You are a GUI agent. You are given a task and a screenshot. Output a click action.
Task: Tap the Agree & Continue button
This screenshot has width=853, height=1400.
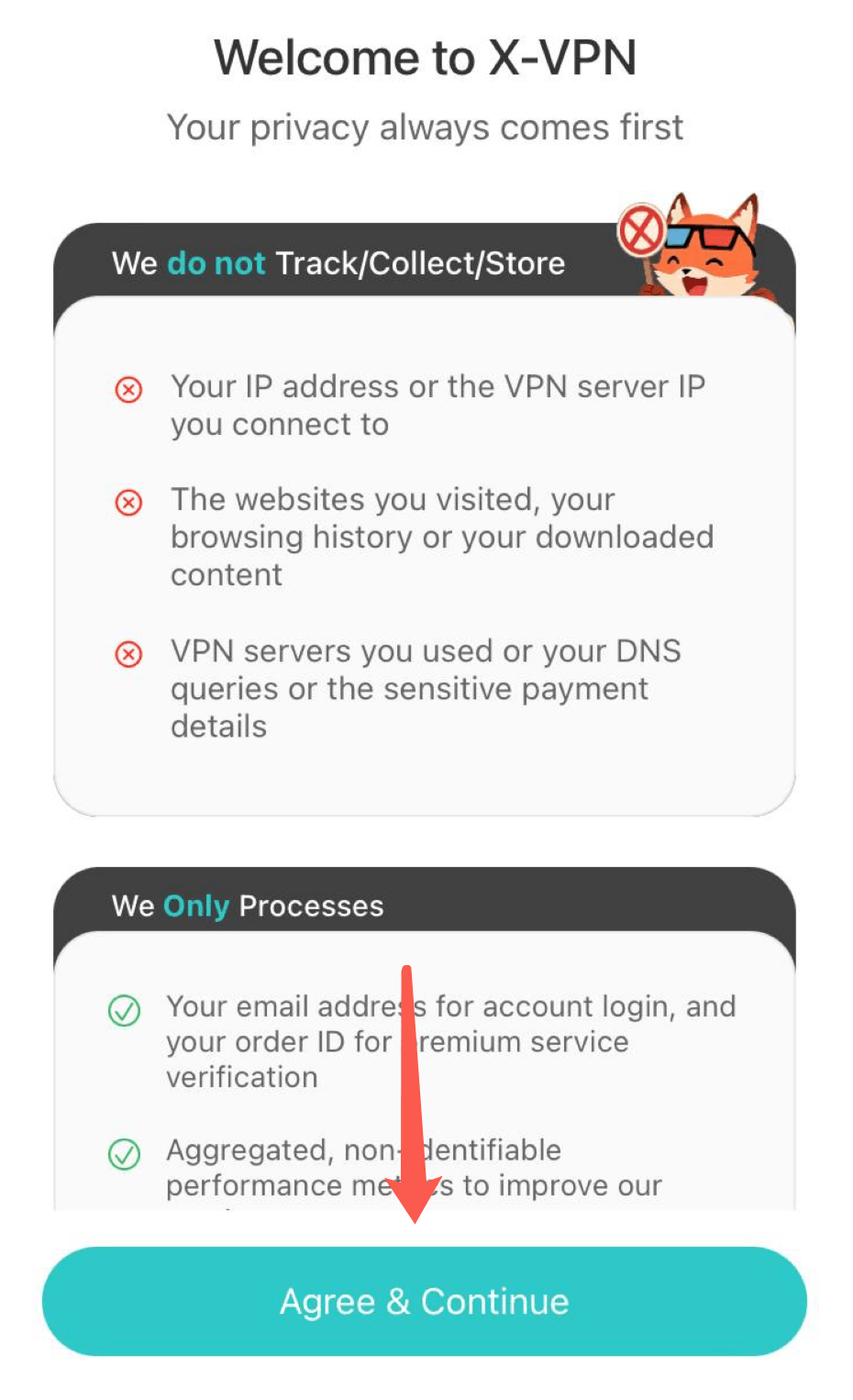coord(425,1301)
